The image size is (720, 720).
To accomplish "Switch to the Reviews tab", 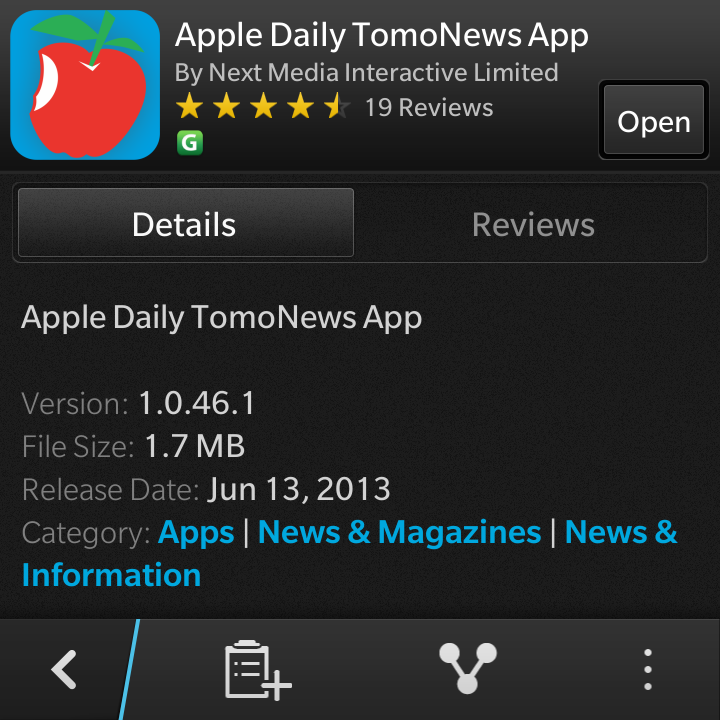I will click(x=533, y=224).
